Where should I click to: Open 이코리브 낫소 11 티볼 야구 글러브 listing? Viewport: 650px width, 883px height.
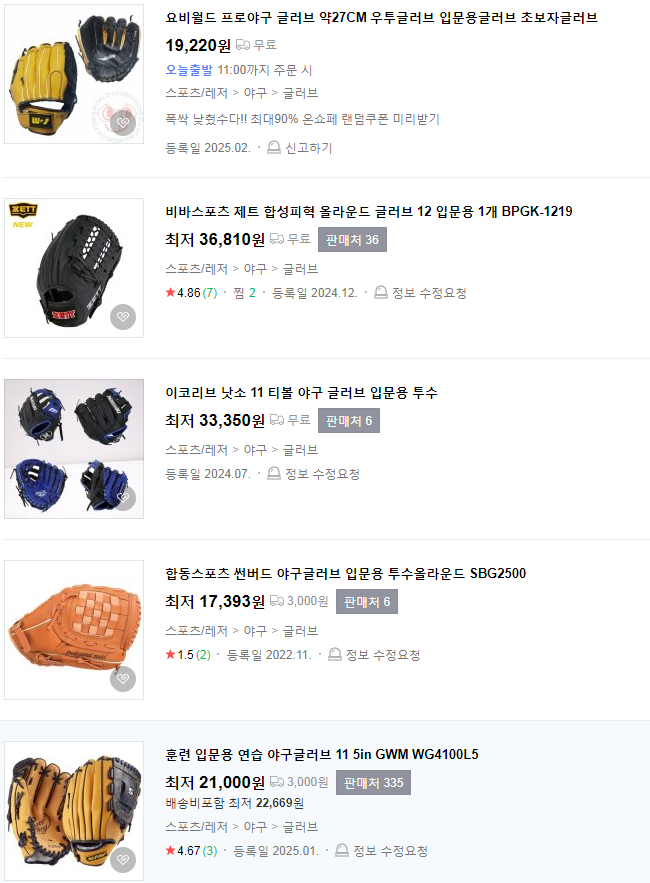(301, 392)
